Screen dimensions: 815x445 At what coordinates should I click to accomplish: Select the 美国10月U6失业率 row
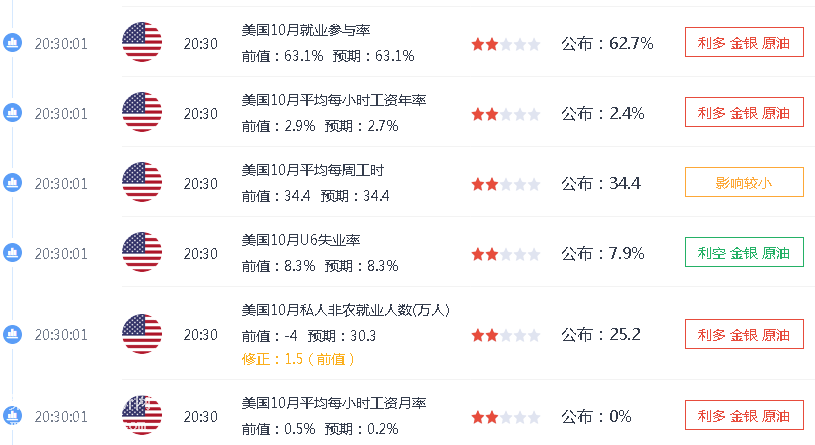(301, 240)
